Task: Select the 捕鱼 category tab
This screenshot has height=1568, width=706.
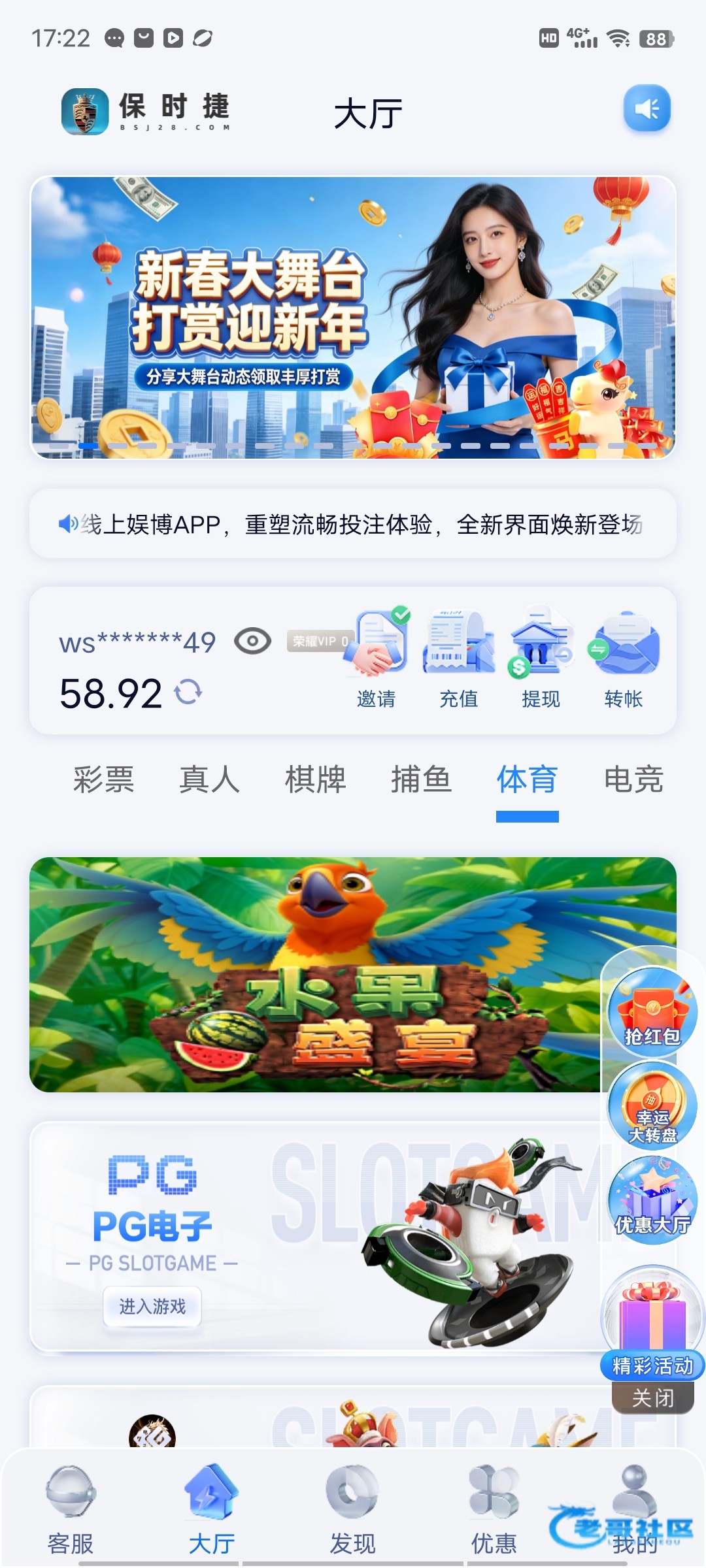Action: [421, 779]
